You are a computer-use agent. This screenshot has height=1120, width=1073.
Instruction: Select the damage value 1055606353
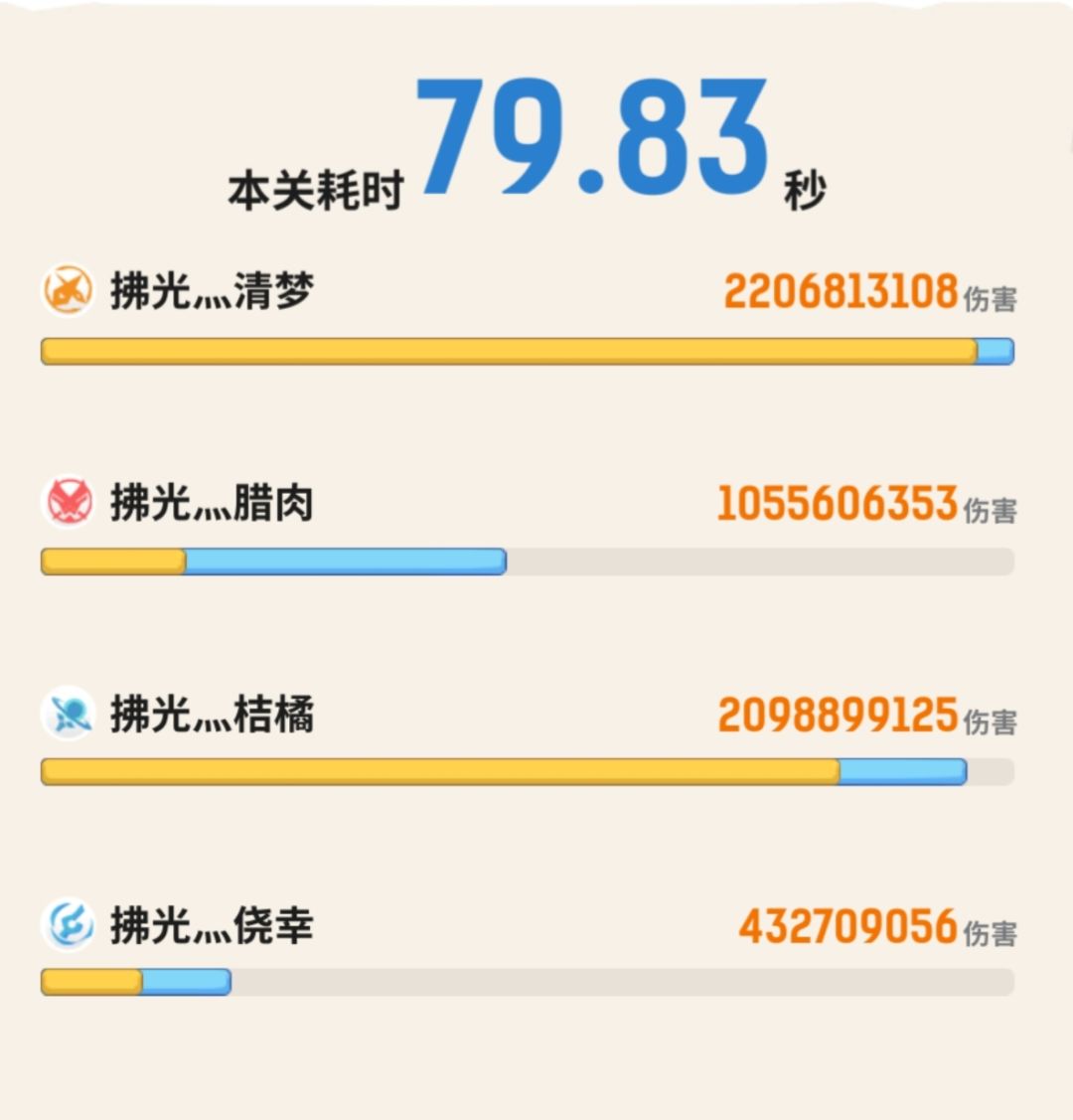pyautogui.click(x=835, y=503)
